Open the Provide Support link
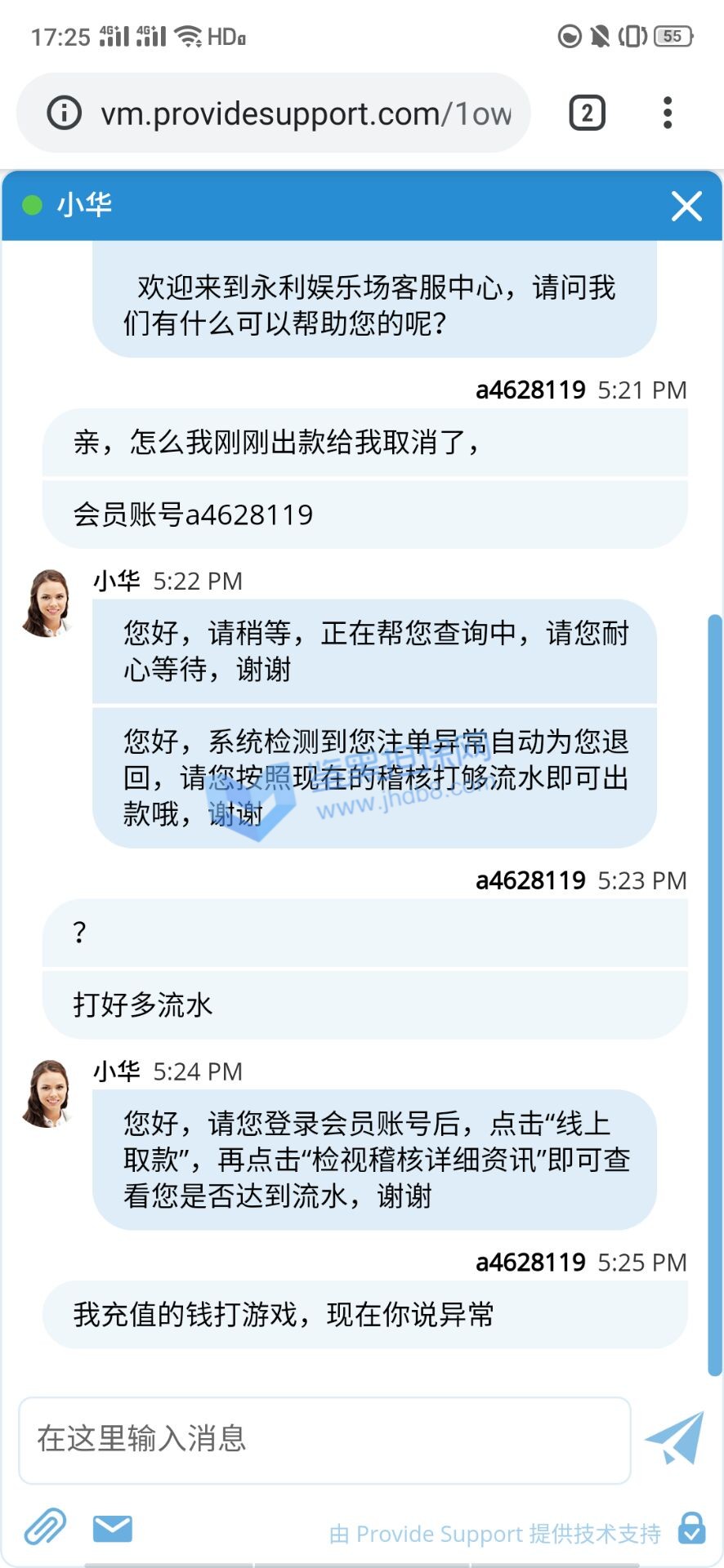This screenshot has width=724, height=1568. point(494,1534)
